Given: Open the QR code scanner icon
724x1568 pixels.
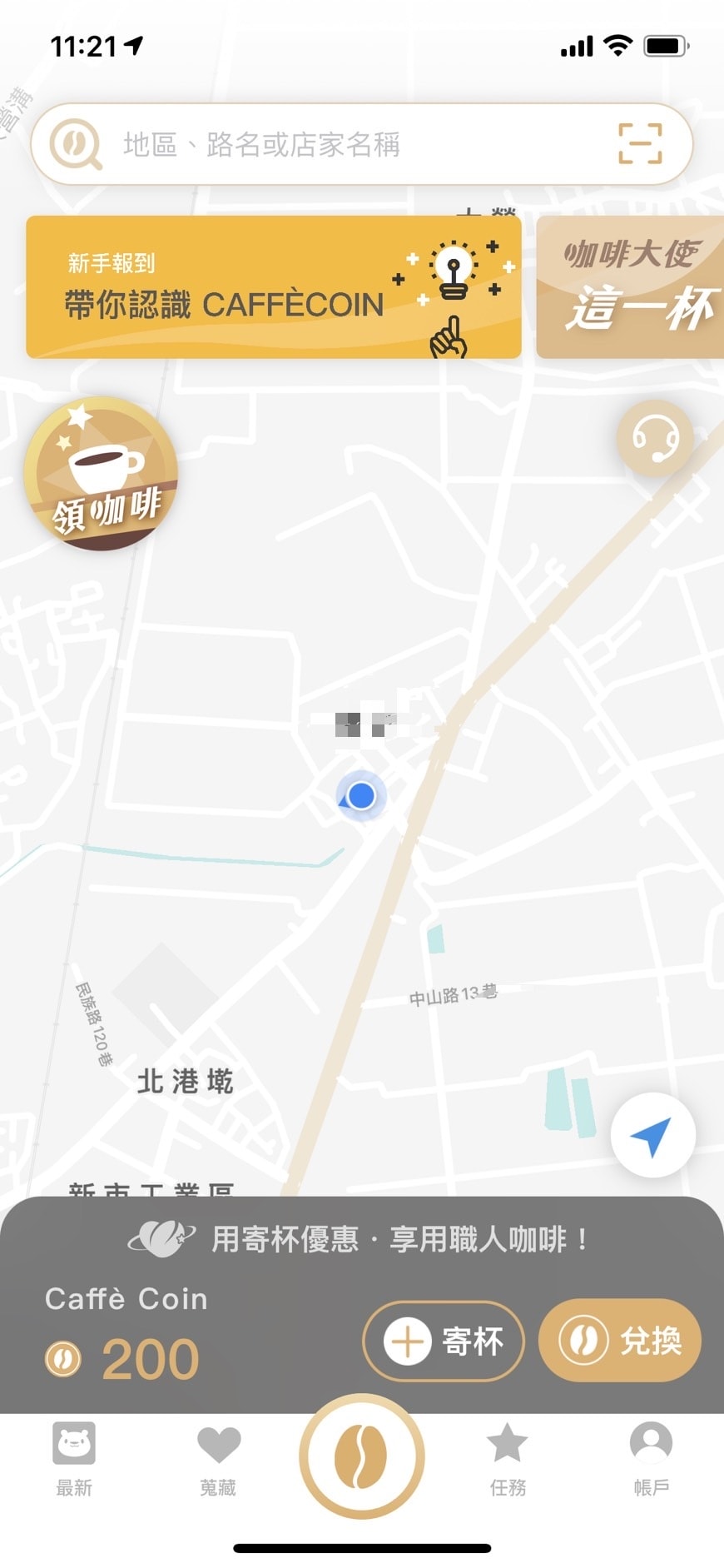Looking at the screenshot, I should pos(640,143).
